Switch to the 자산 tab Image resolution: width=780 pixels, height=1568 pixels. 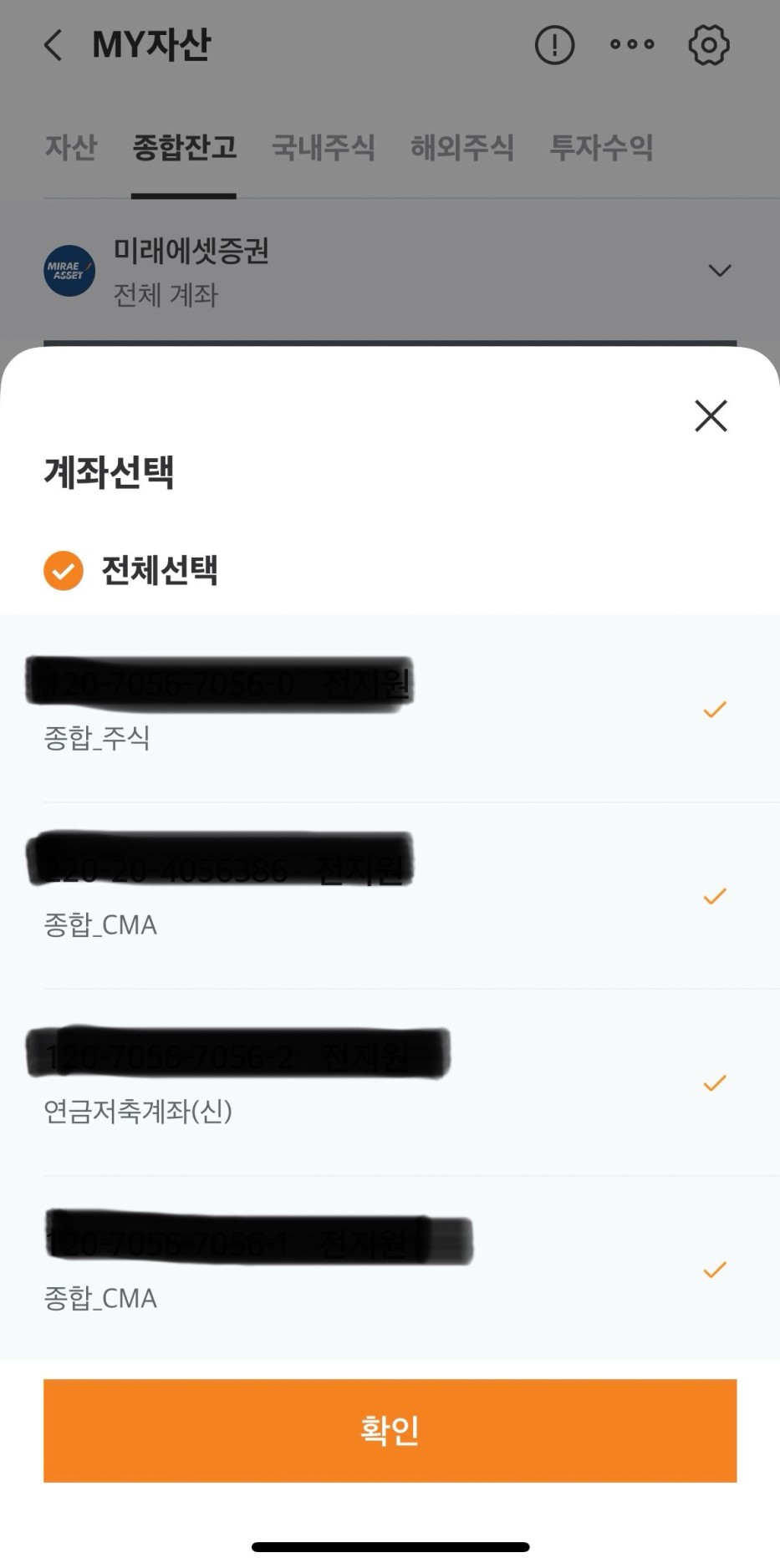click(x=71, y=148)
